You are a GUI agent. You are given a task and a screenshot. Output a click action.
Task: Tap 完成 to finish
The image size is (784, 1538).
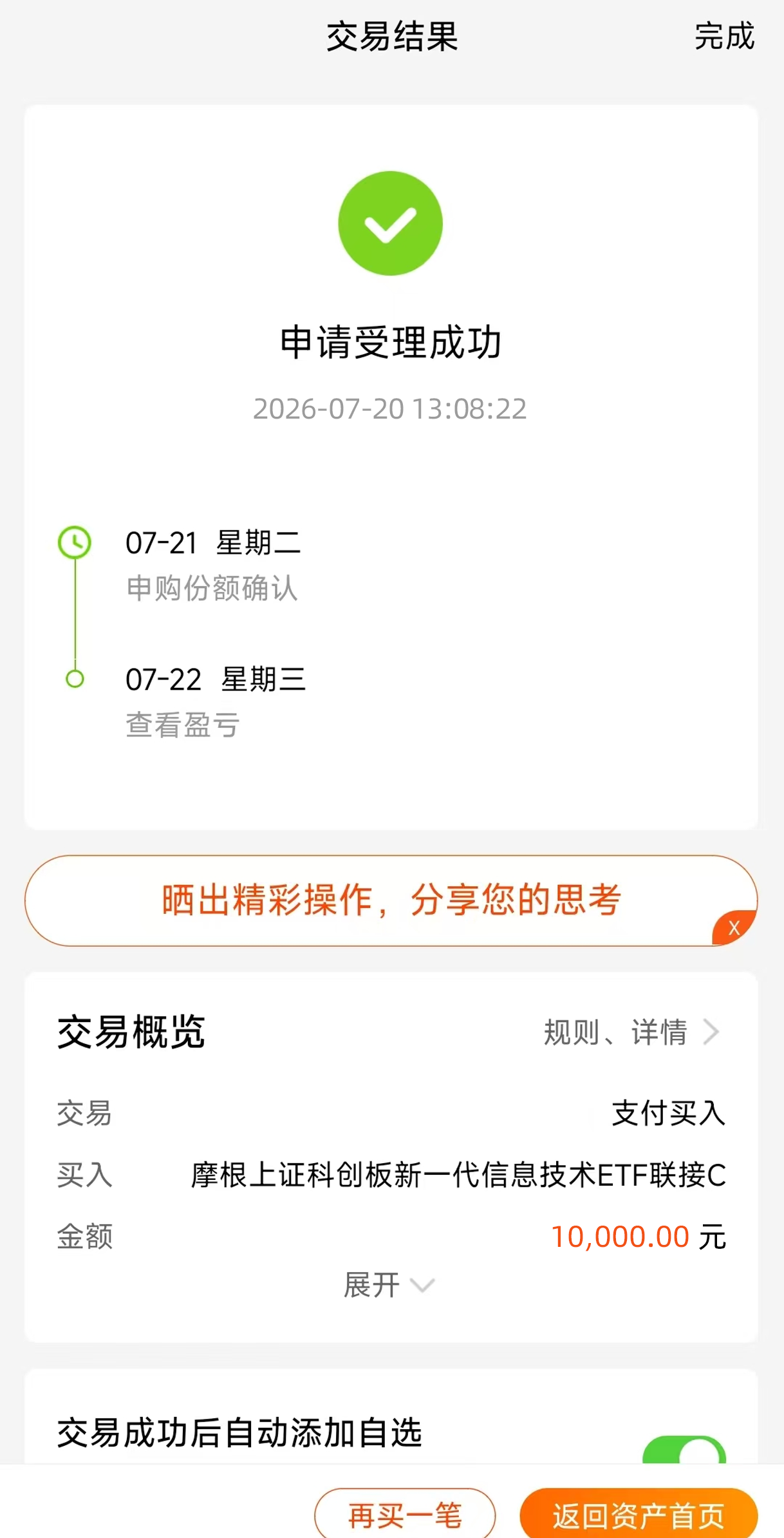tap(723, 36)
